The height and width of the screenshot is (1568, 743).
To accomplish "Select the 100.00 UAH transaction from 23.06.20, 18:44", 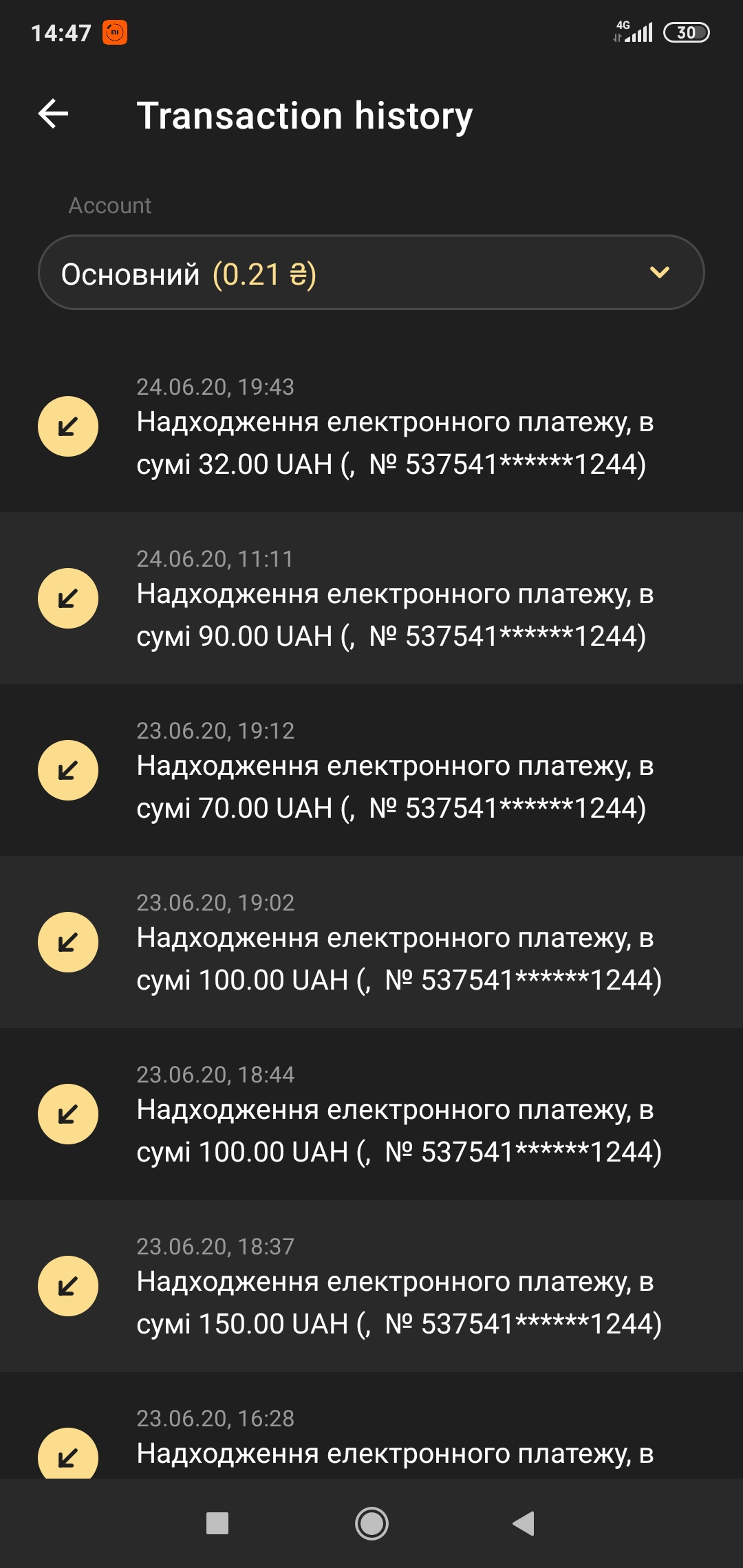I will 371,1115.
